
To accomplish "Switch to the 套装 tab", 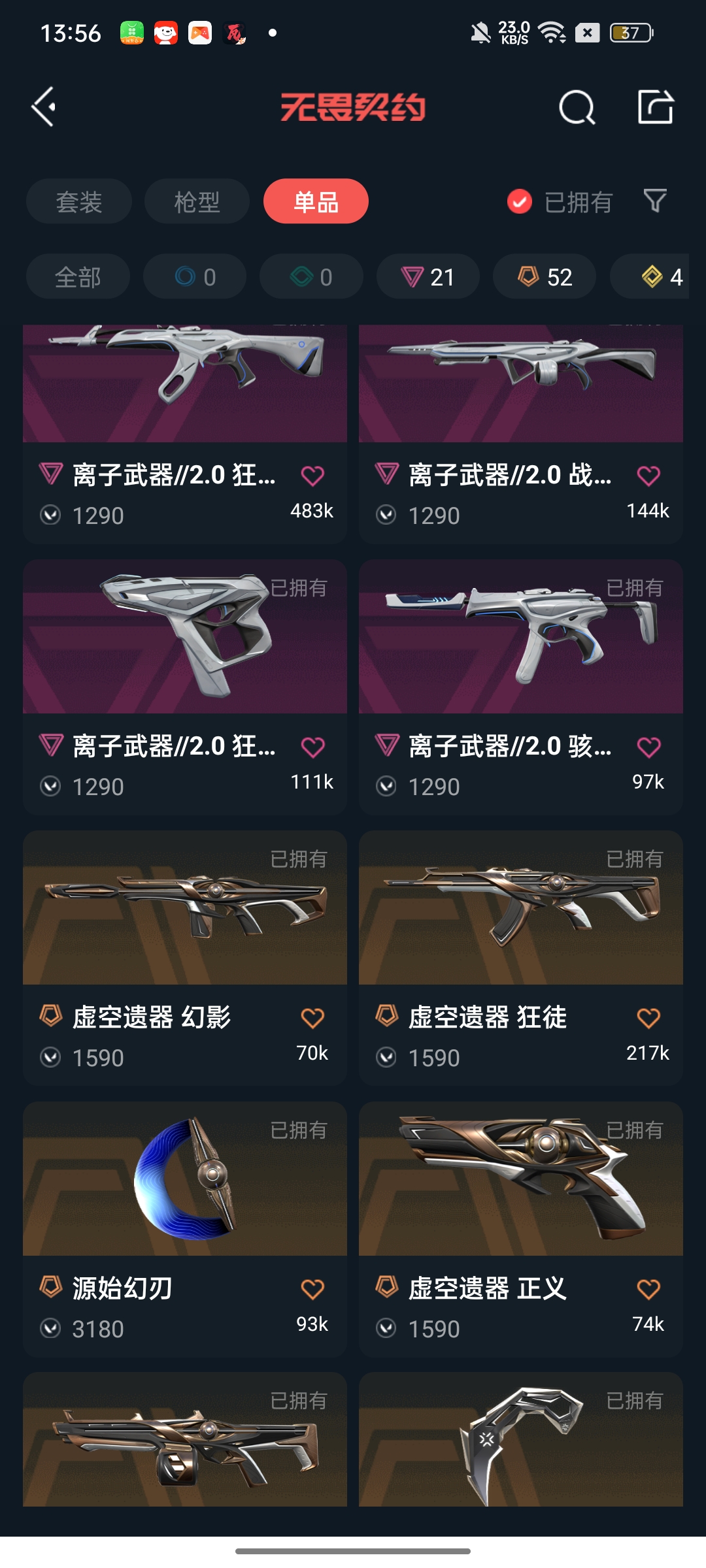I will coord(79,201).
